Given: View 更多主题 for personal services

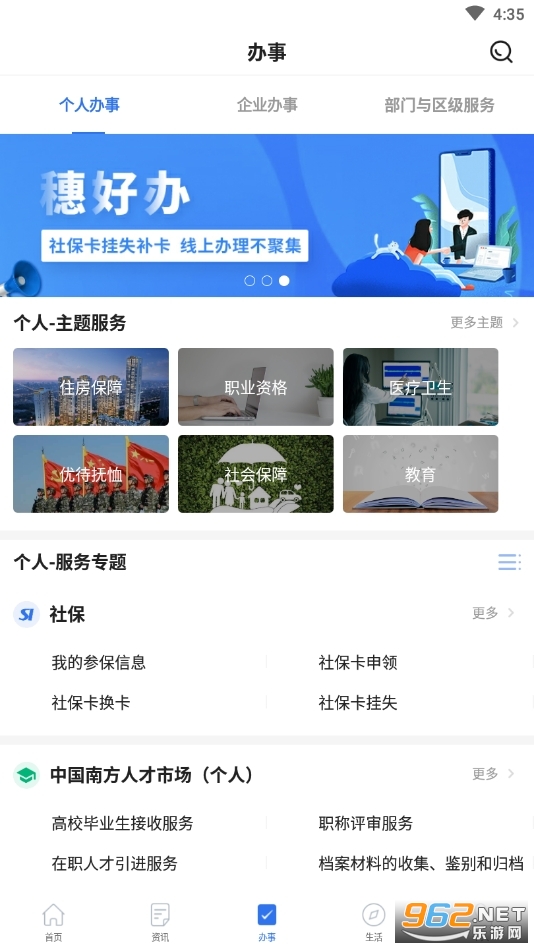Looking at the screenshot, I should (484, 323).
